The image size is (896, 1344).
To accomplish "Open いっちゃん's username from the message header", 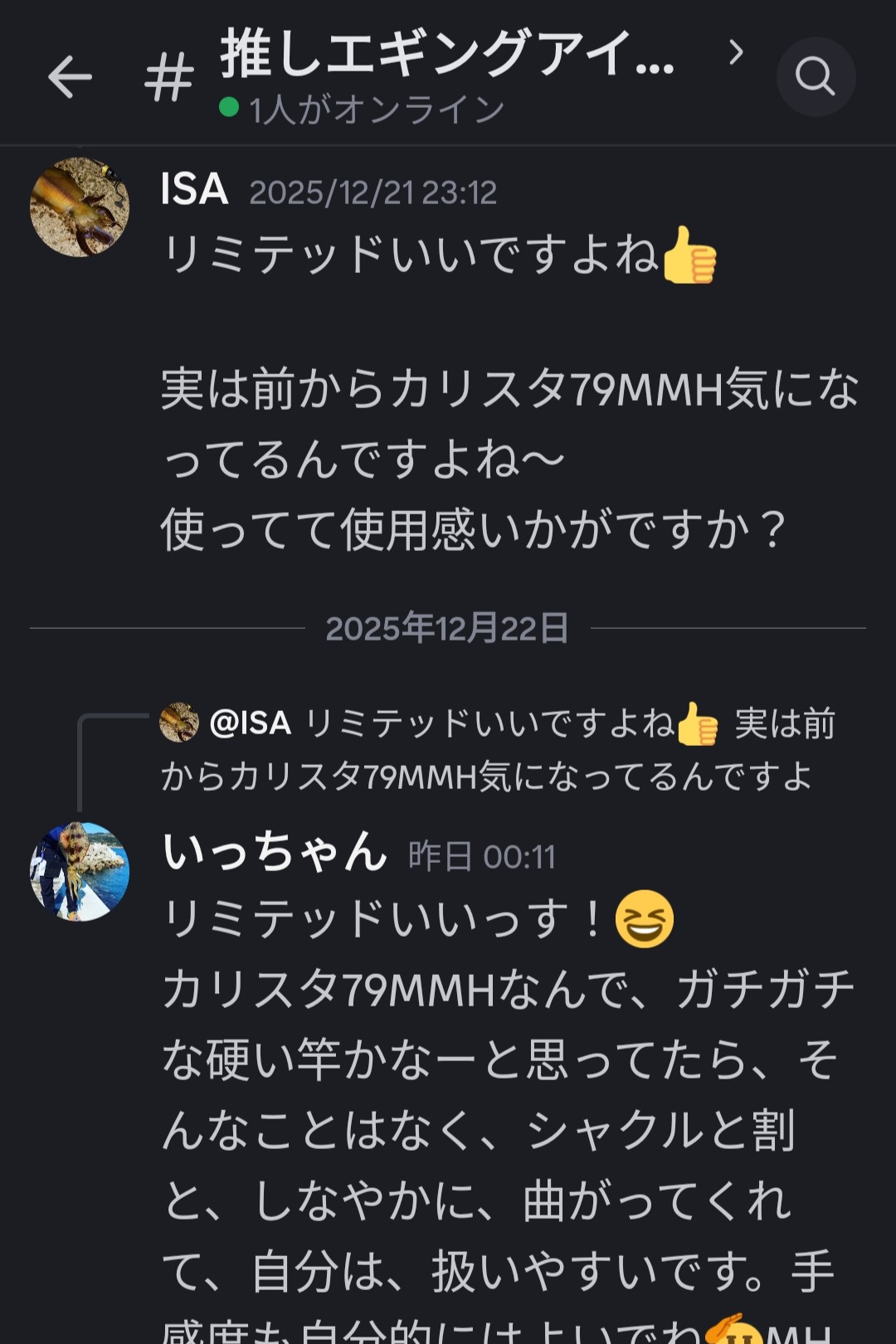I will (x=274, y=850).
